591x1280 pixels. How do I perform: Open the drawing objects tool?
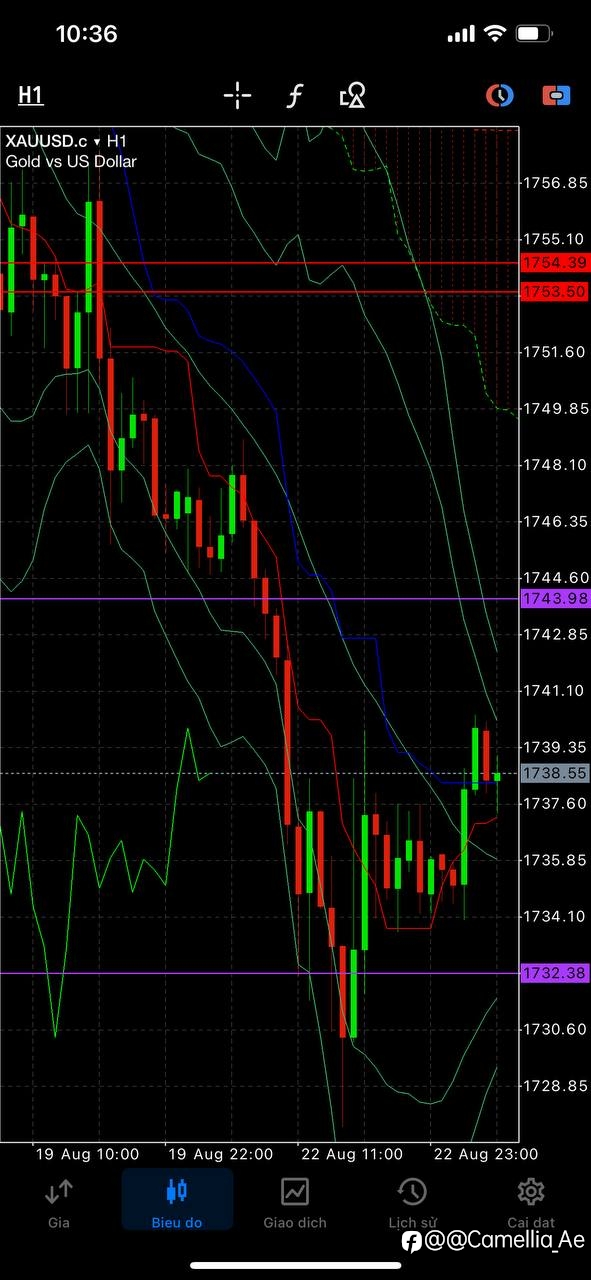pos(352,95)
